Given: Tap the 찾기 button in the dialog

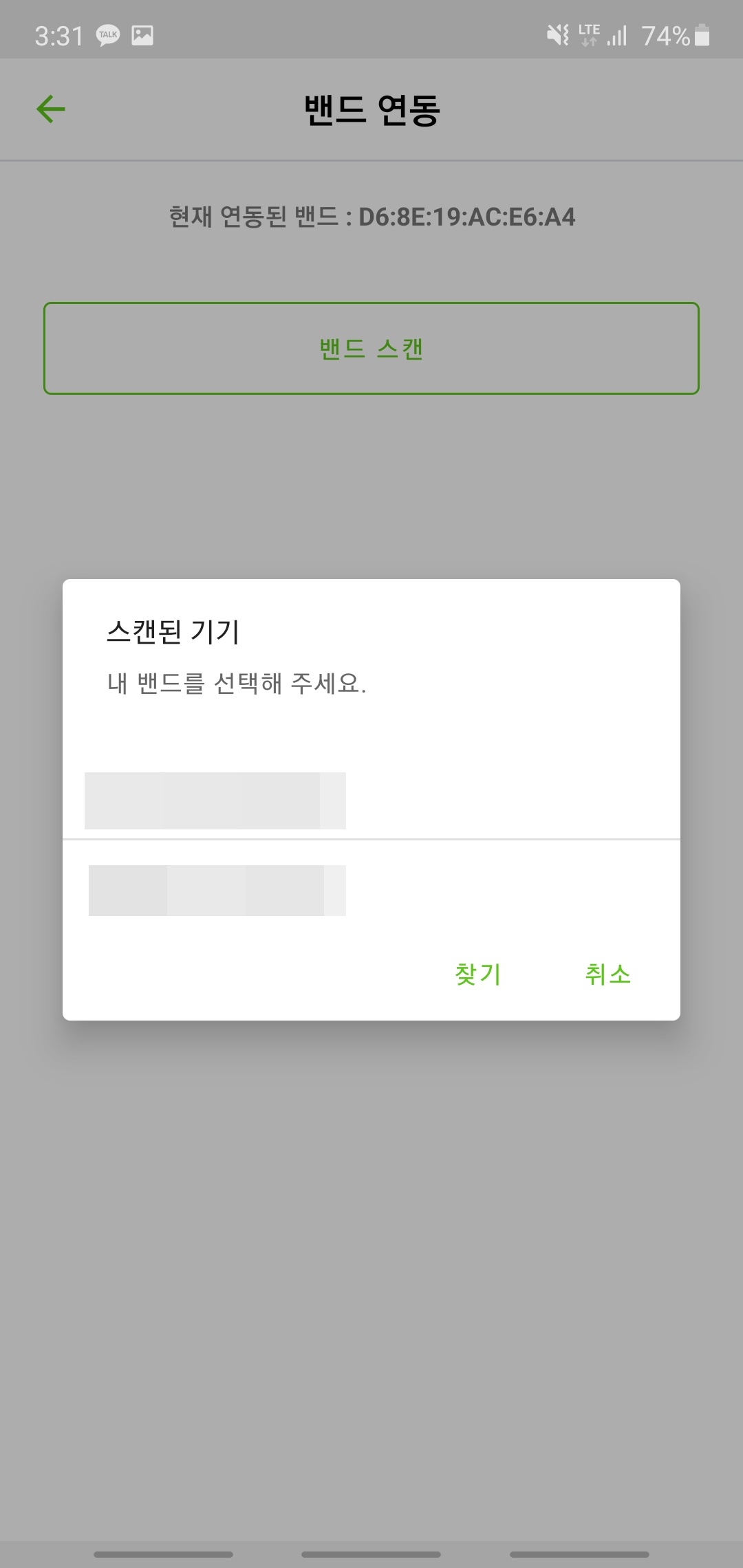Looking at the screenshot, I should click(478, 974).
